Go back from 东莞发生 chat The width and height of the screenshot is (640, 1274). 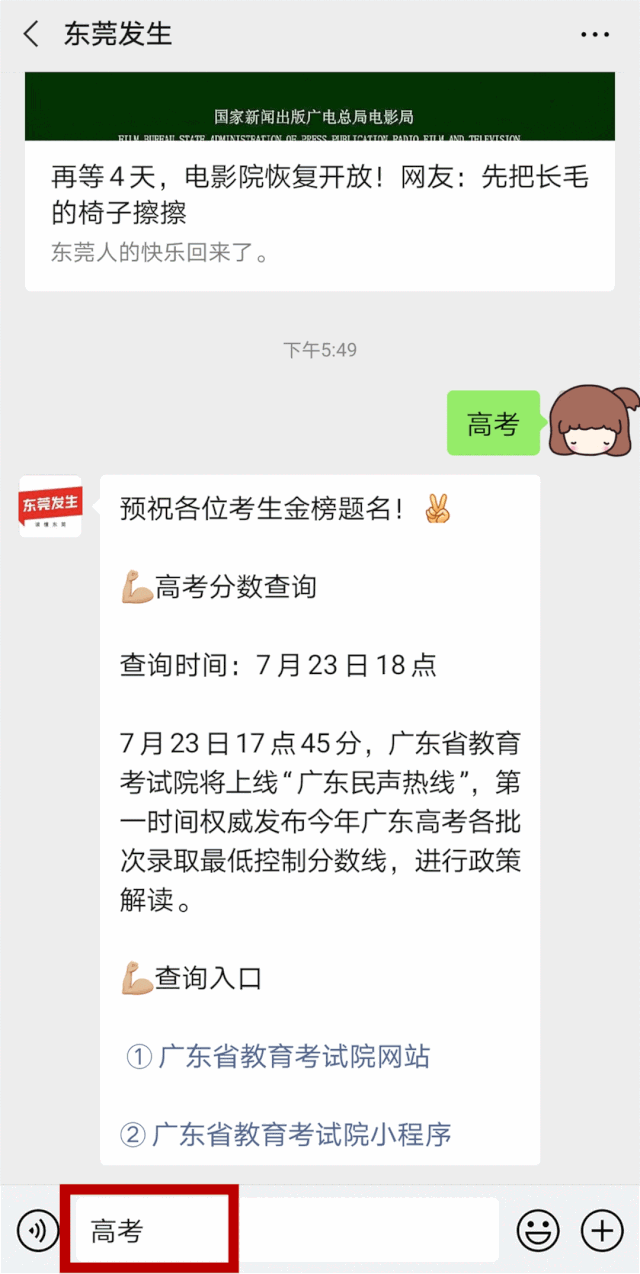tap(32, 34)
